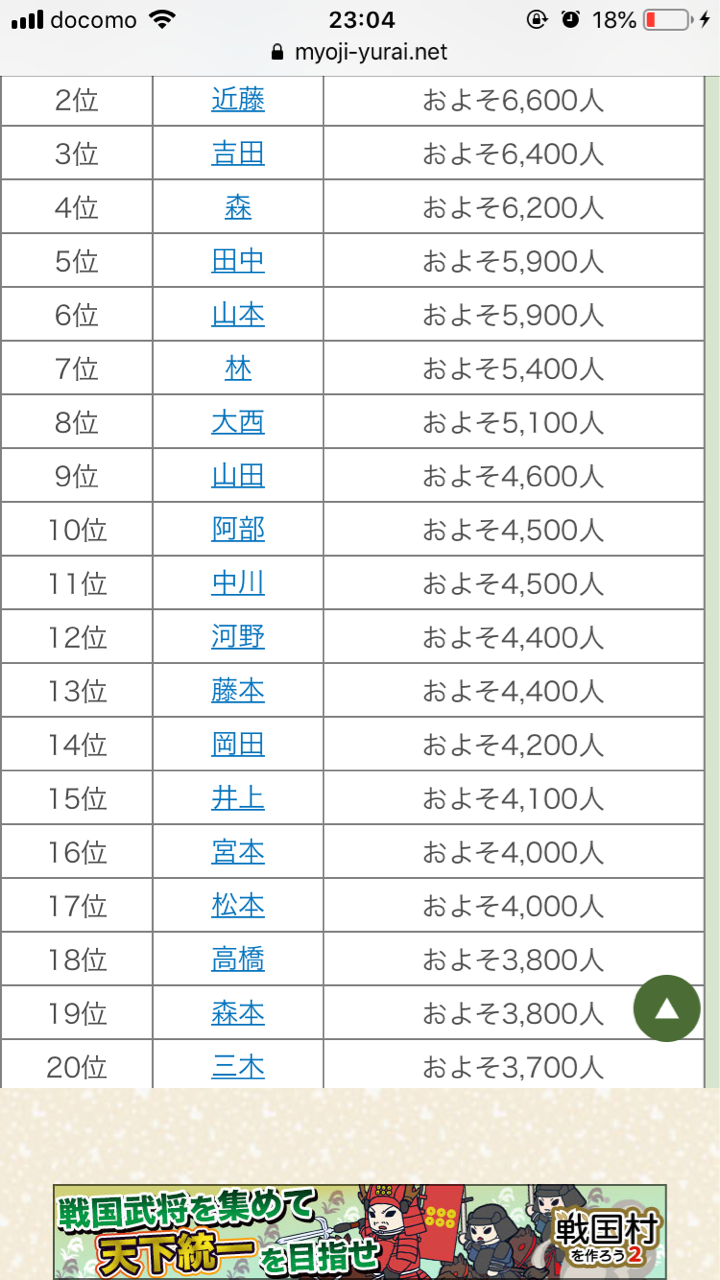Open the 井上 surname link
Image resolution: width=720 pixels, height=1280 pixels.
[x=238, y=799]
